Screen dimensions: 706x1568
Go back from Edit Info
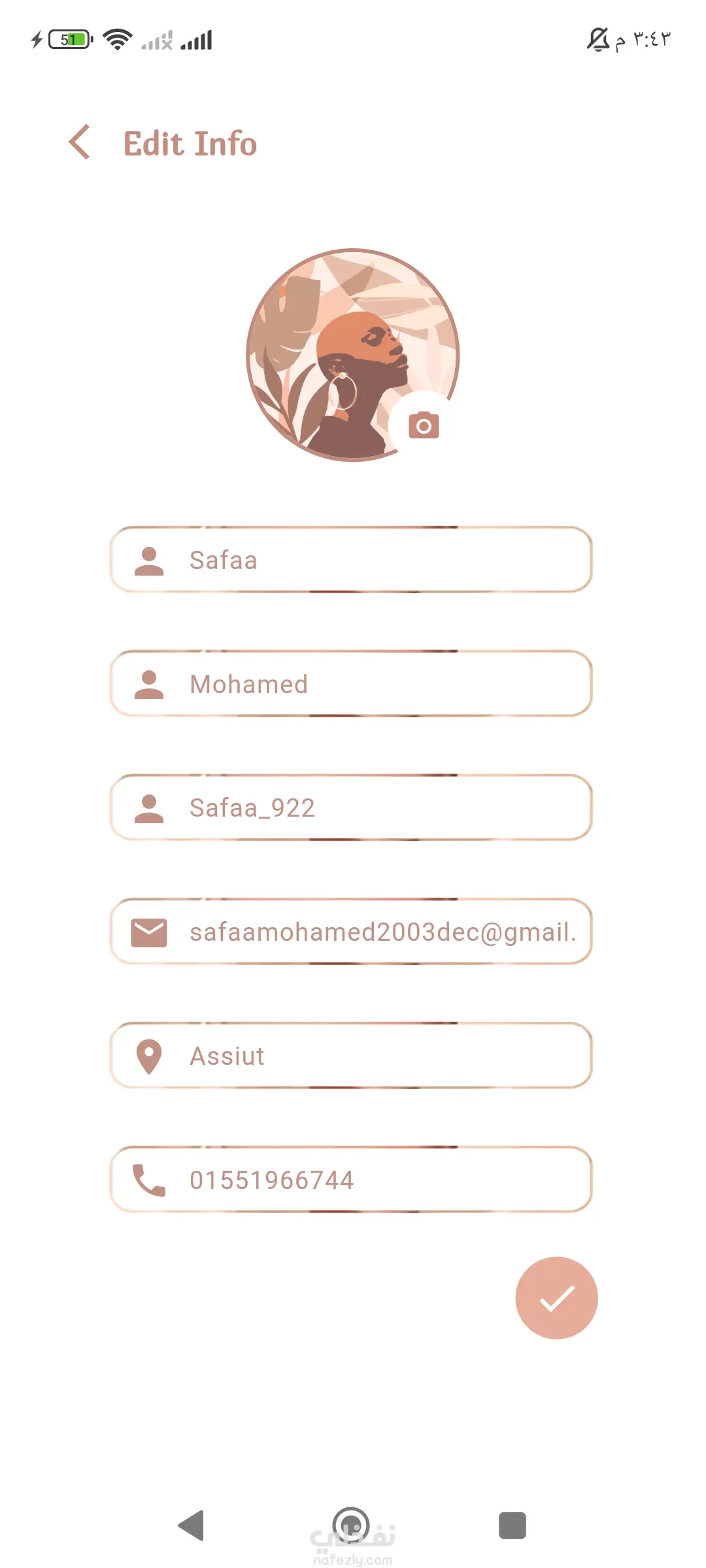click(80, 142)
